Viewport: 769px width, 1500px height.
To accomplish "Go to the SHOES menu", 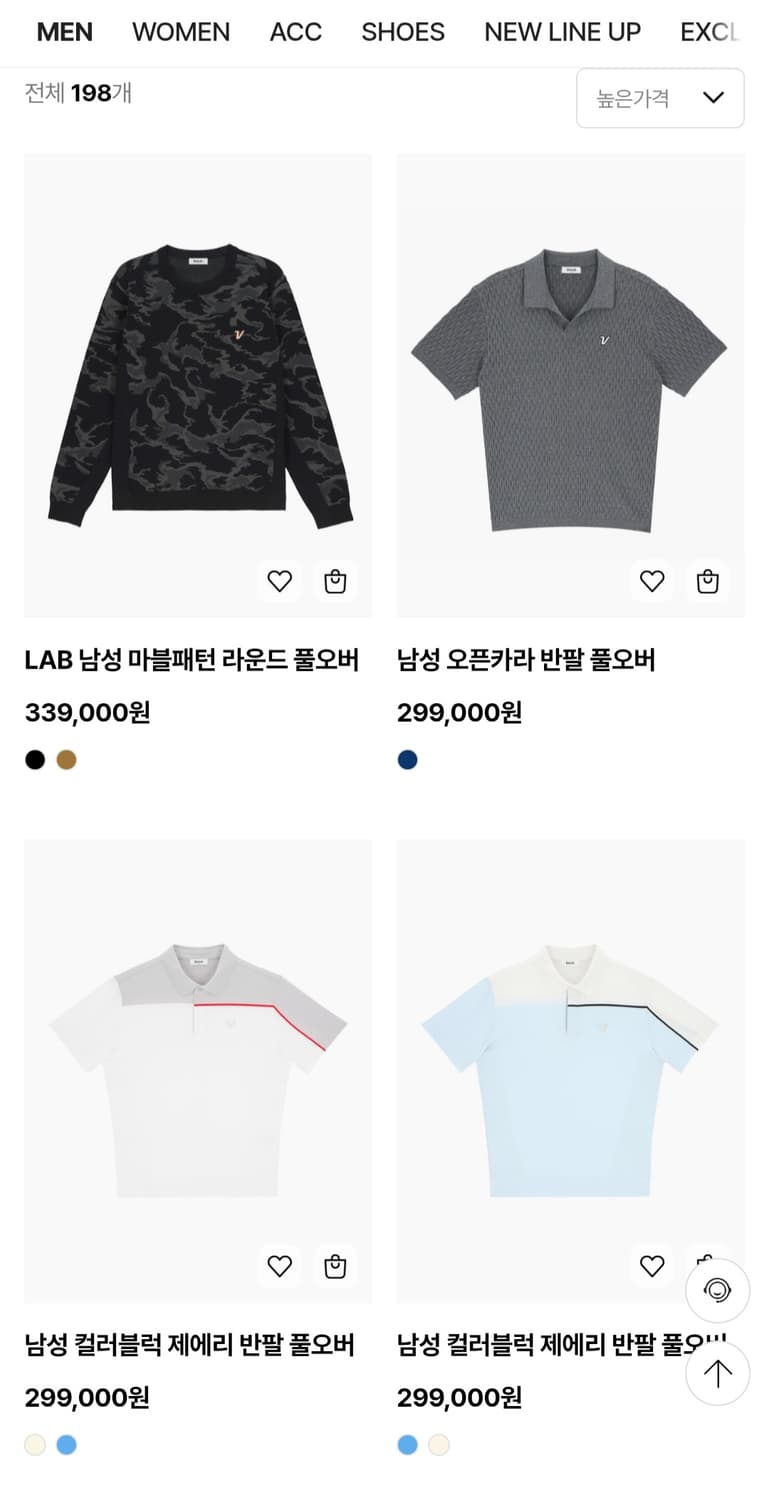I will click(403, 32).
